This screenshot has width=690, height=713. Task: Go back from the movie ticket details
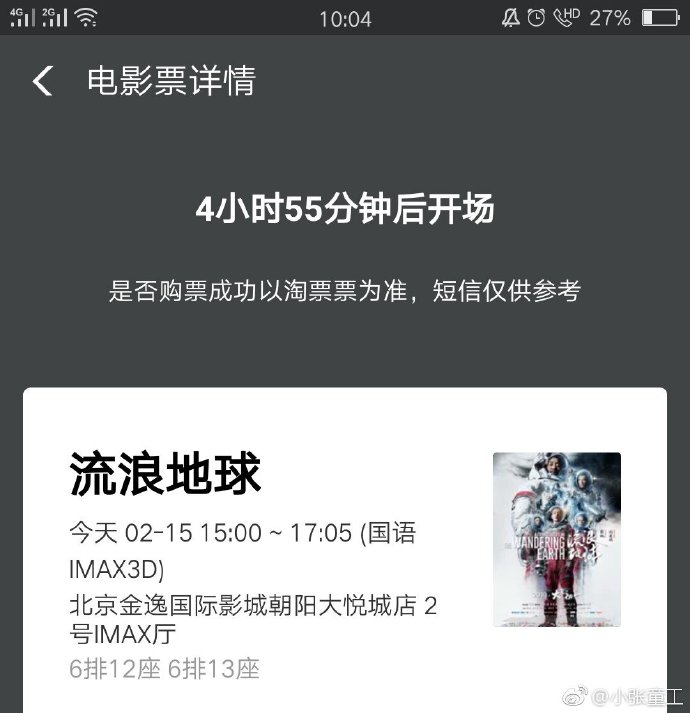click(42, 81)
